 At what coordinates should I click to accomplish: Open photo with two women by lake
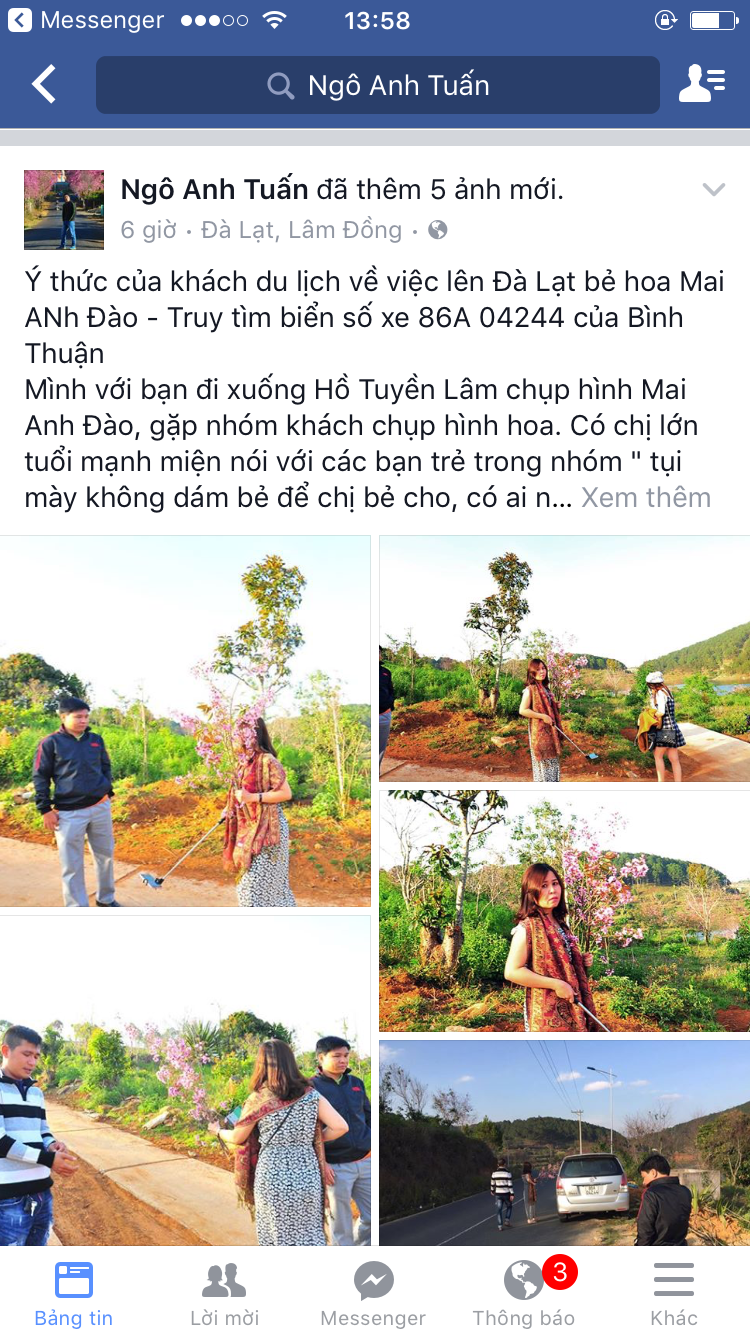(x=564, y=658)
